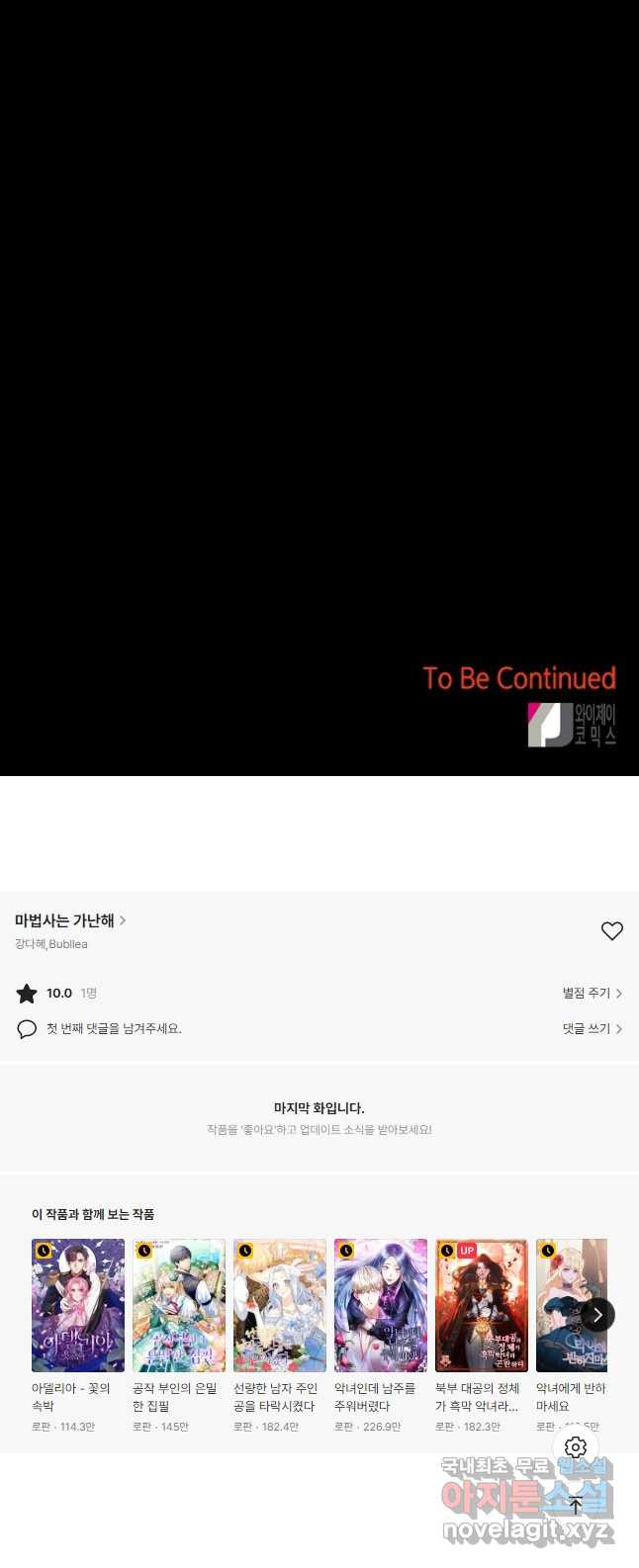Jump to the top with the up arrow
639x1568 pixels.
tap(576, 1506)
